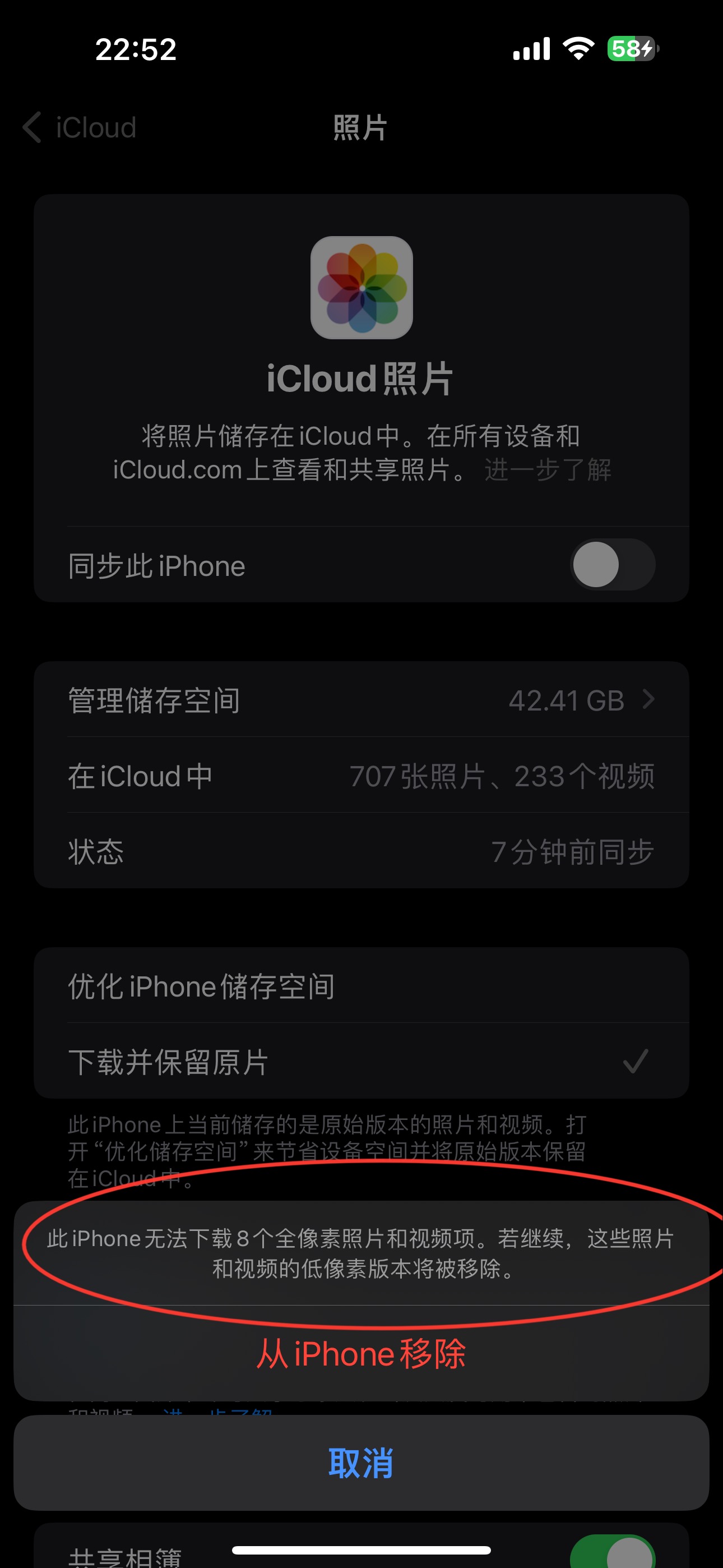The width and height of the screenshot is (723, 1568).
Task: Go back to iCloud settings
Action: point(79,128)
